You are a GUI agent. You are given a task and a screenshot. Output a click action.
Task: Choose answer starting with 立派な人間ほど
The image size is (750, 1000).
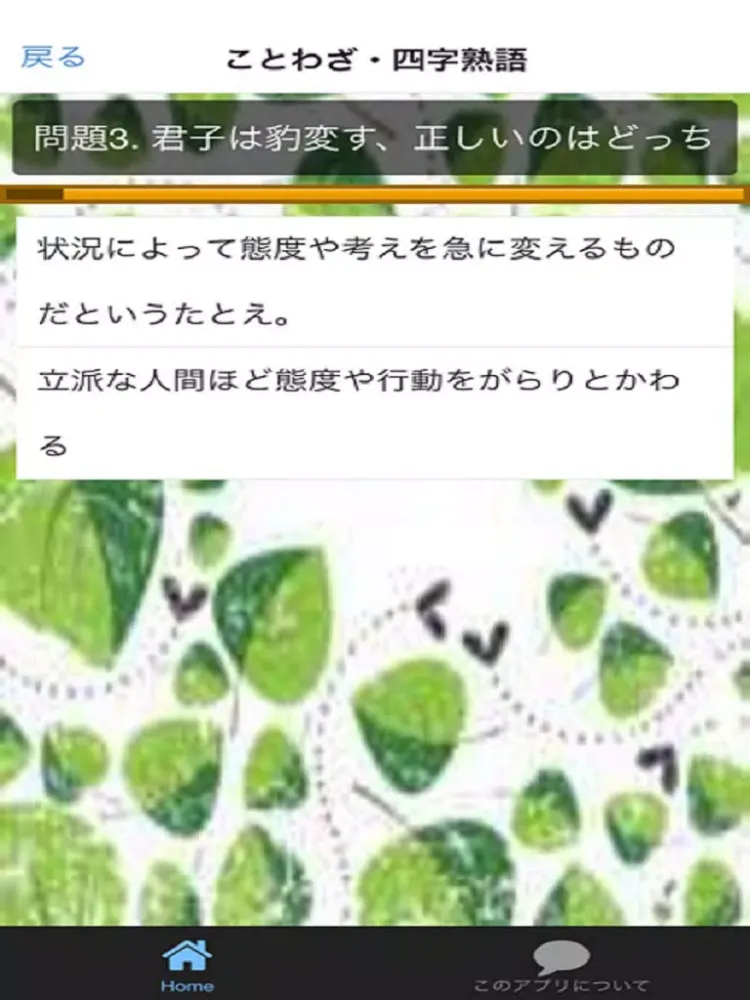click(x=375, y=412)
